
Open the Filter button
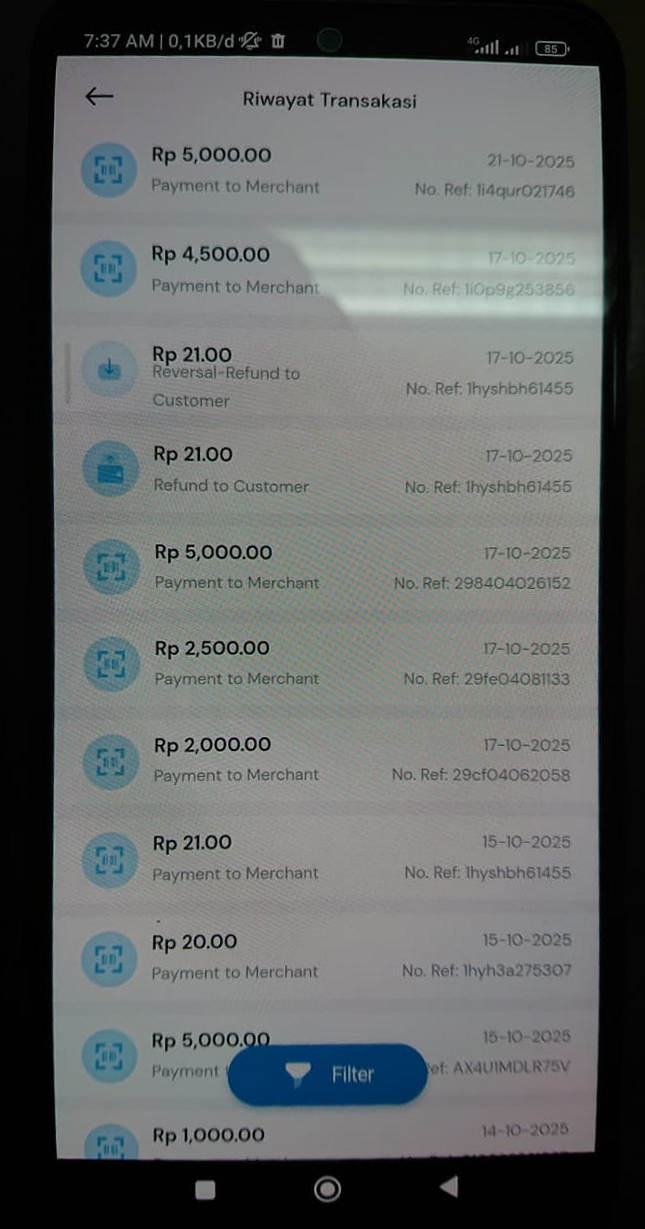(328, 1074)
